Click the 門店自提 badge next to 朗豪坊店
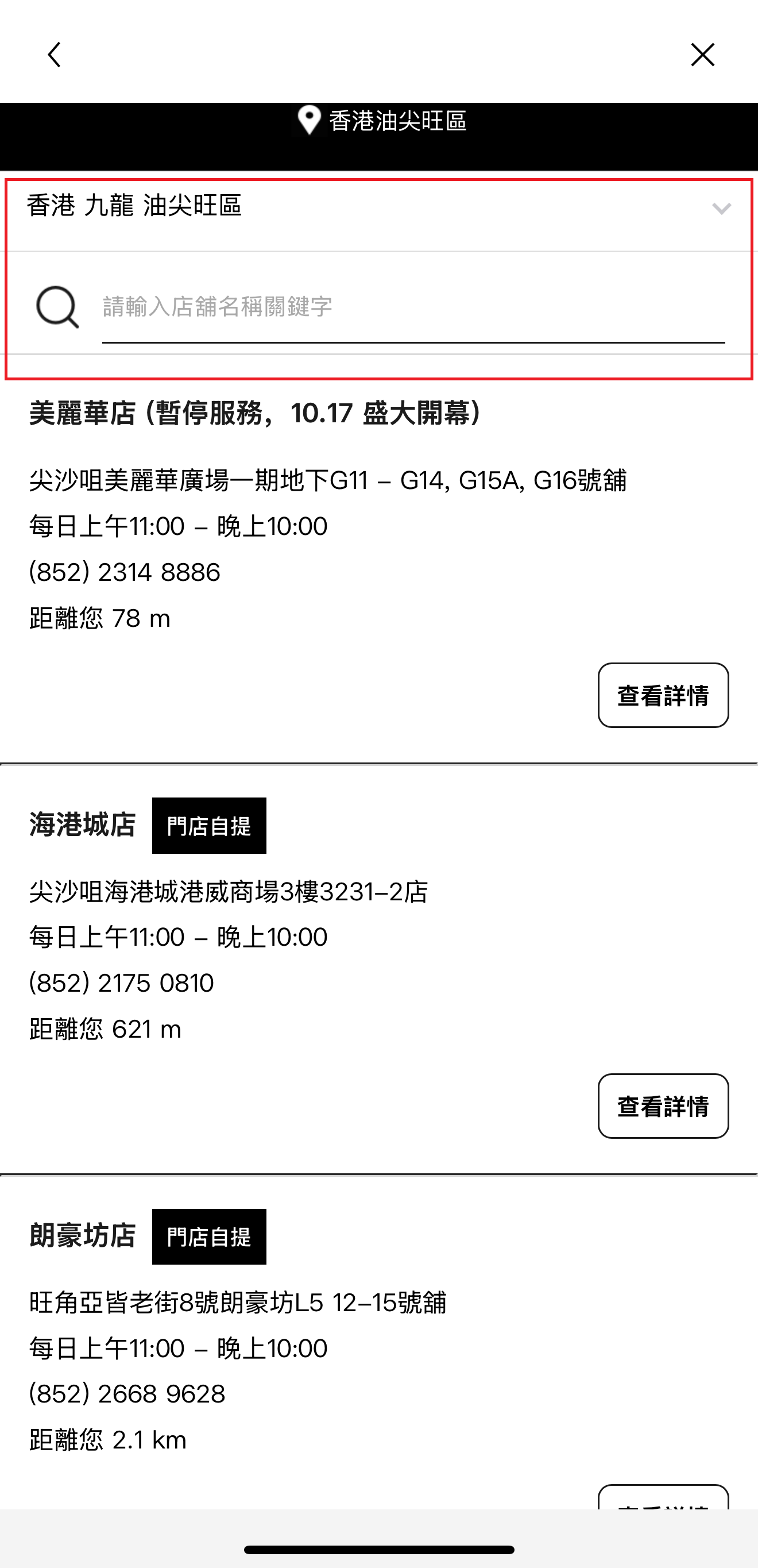Image resolution: width=758 pixels, height=1568 pixels. coord(208,1236)
